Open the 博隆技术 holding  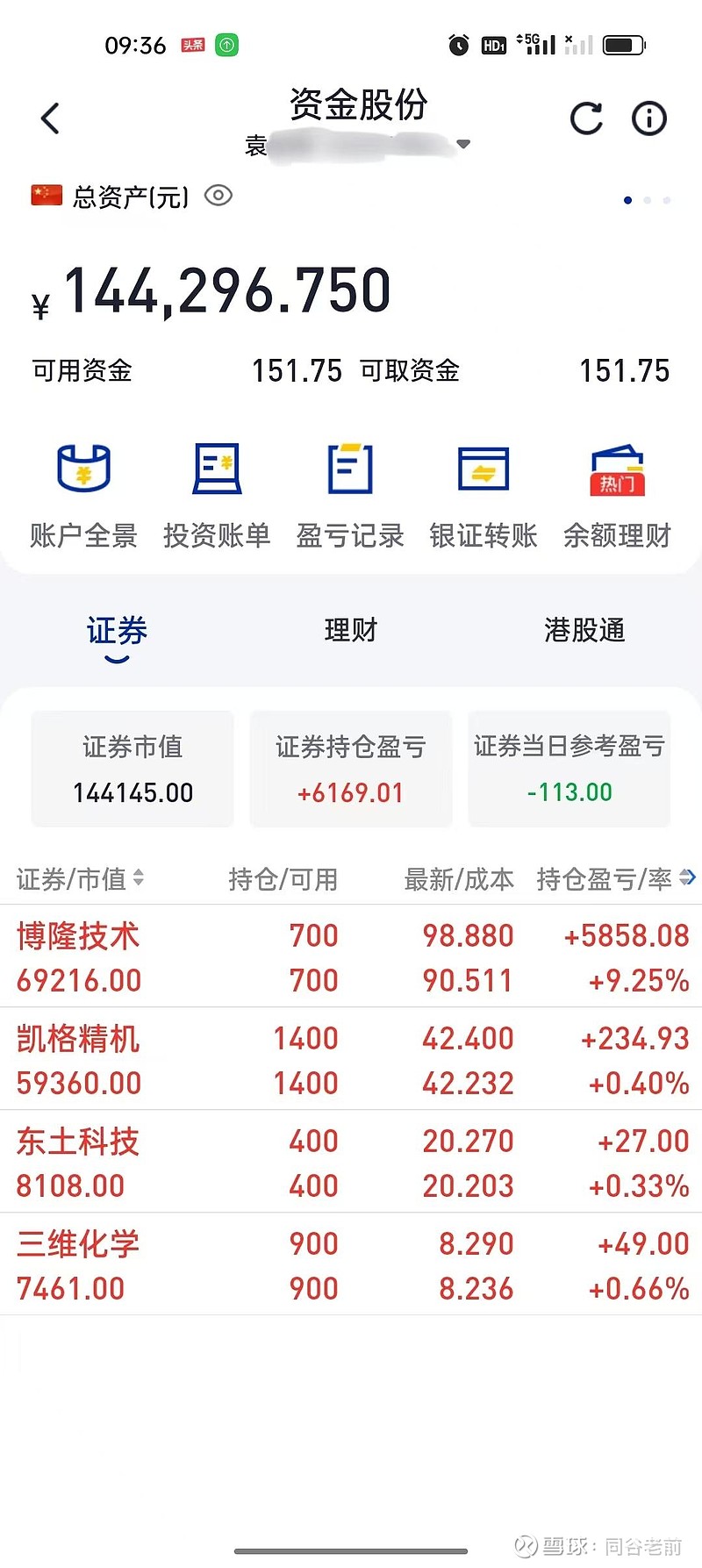point(351,956)
